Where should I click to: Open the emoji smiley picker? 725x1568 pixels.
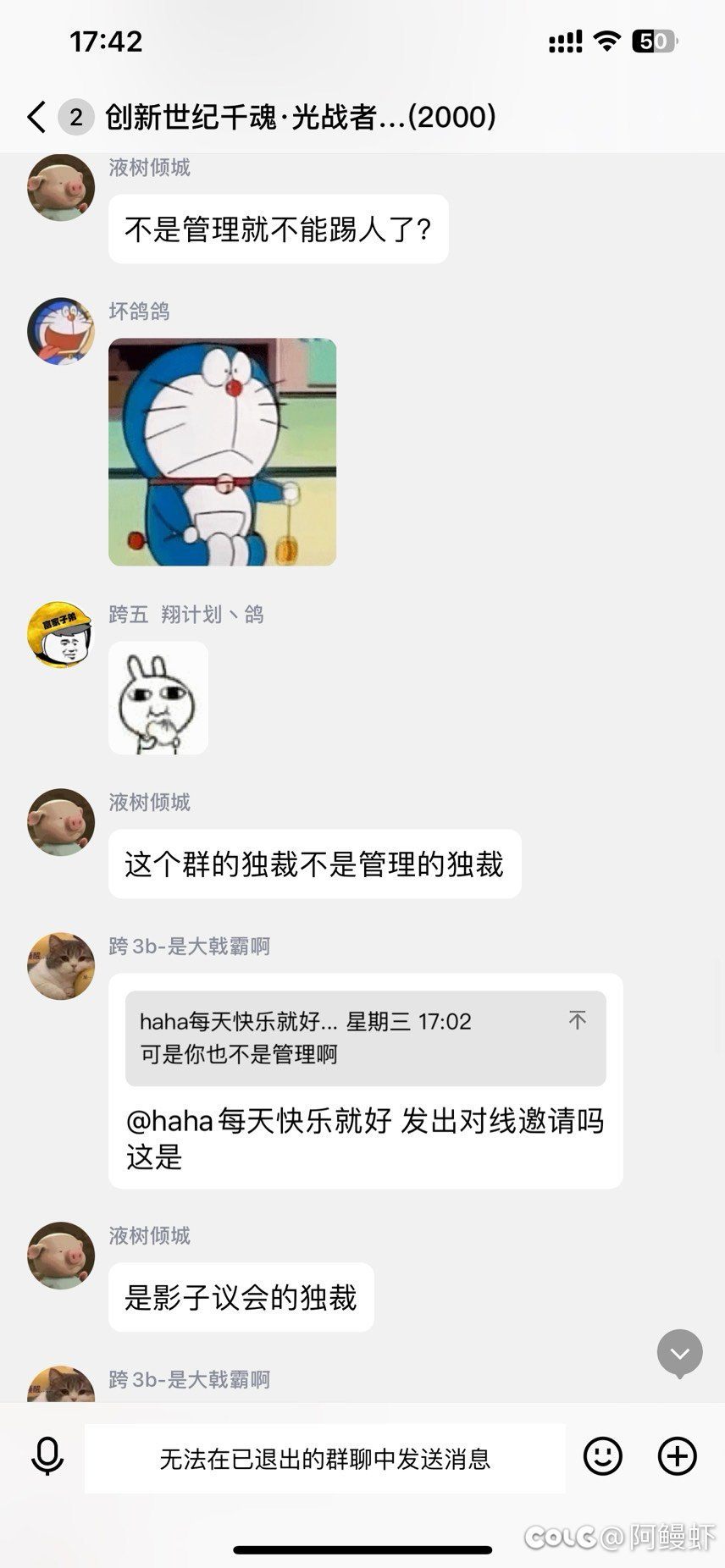pos(602,1456)
